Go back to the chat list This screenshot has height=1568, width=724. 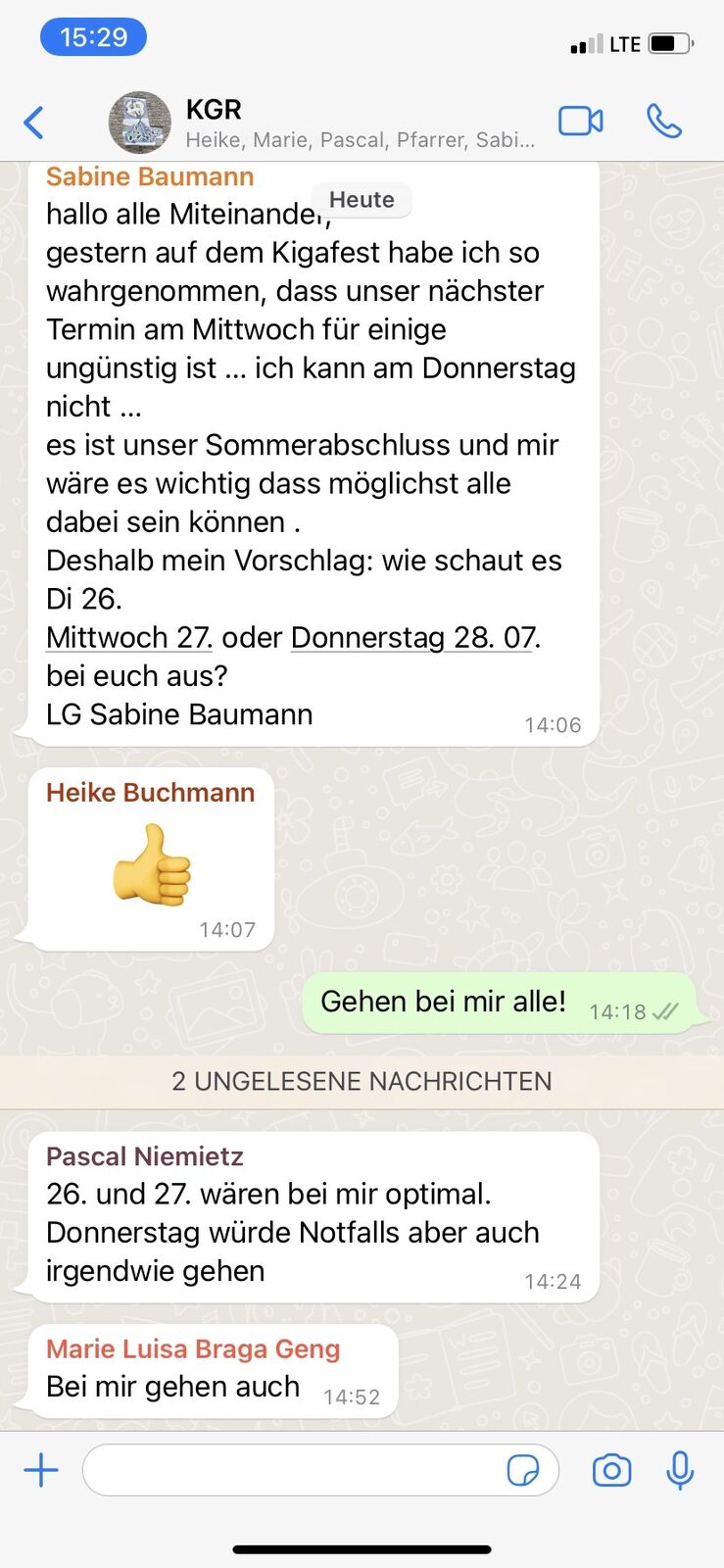click(34, 122)
